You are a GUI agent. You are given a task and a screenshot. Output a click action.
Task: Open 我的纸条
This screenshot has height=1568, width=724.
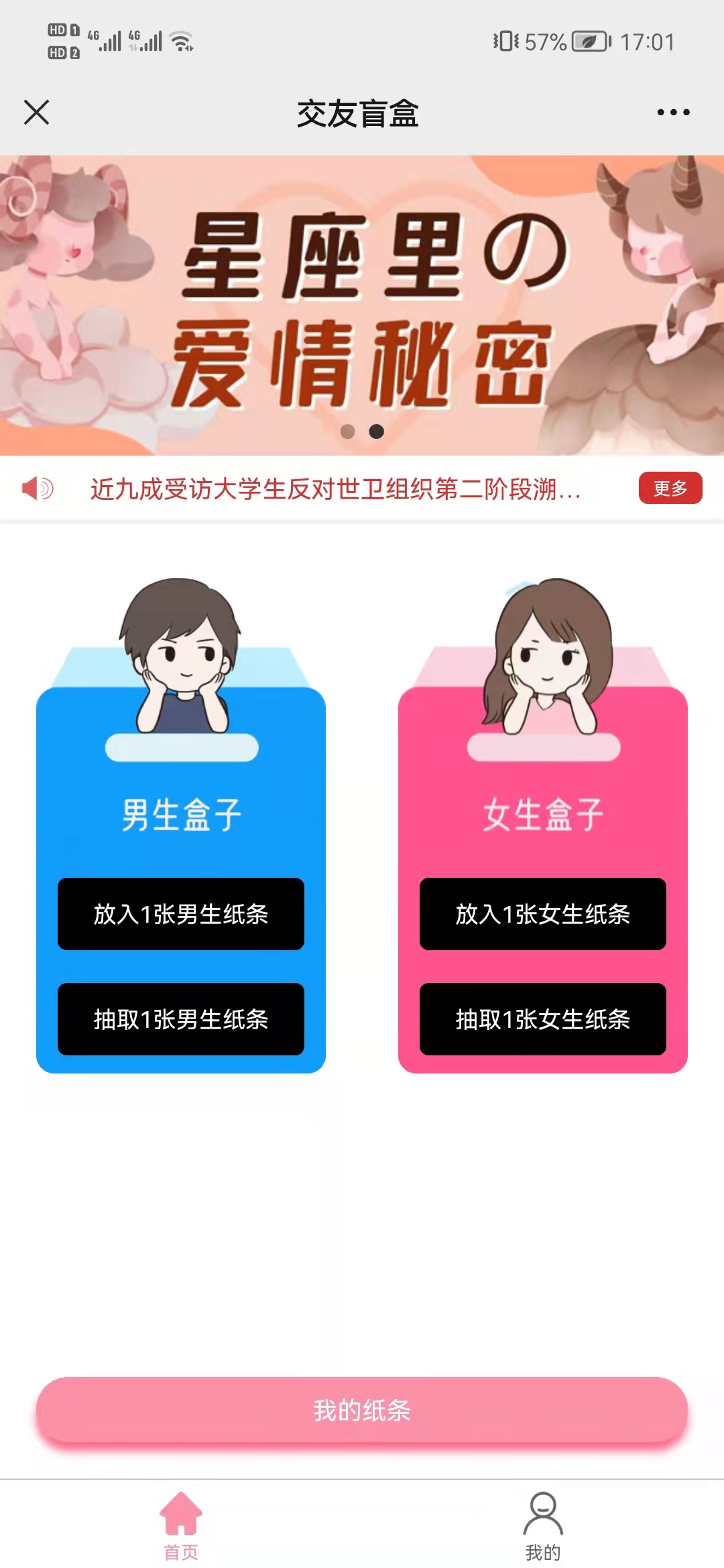point(362,1410)
